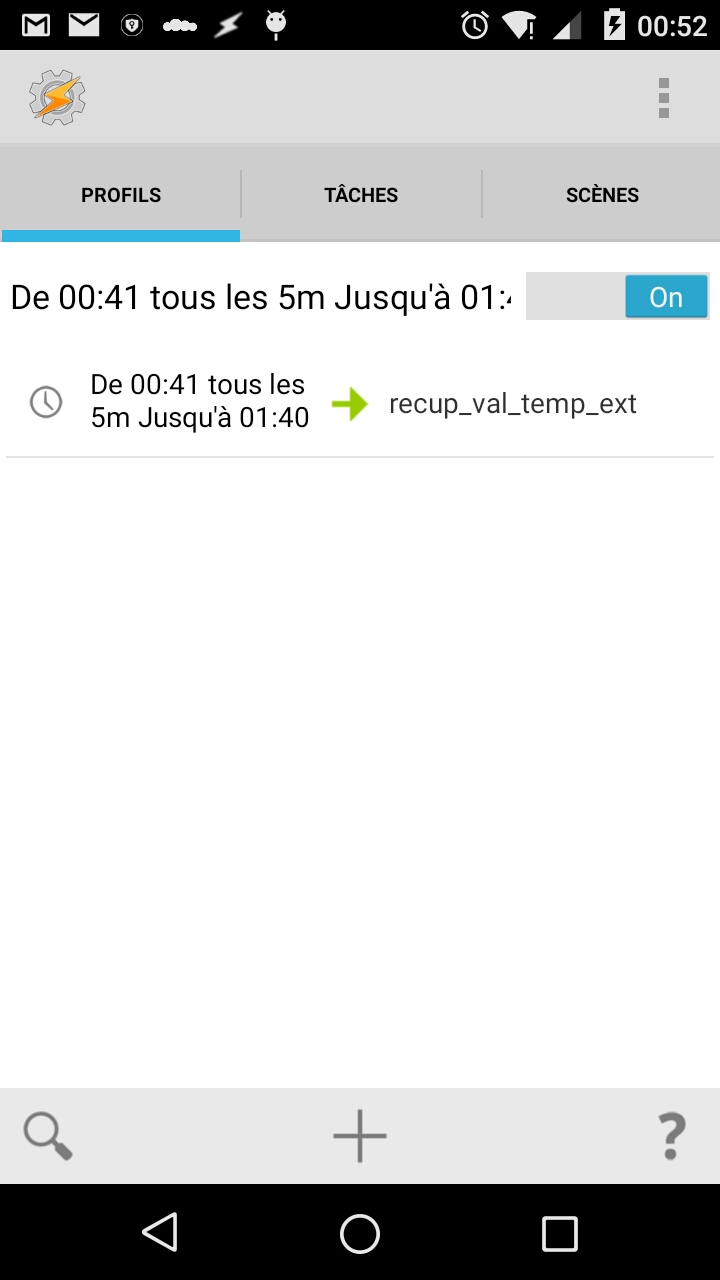Image resolution: width=720 pixels, height=1280 pixels.
Task: Switch to the Tâches tab
Action: pyautogui.click(x=361, y=195)
